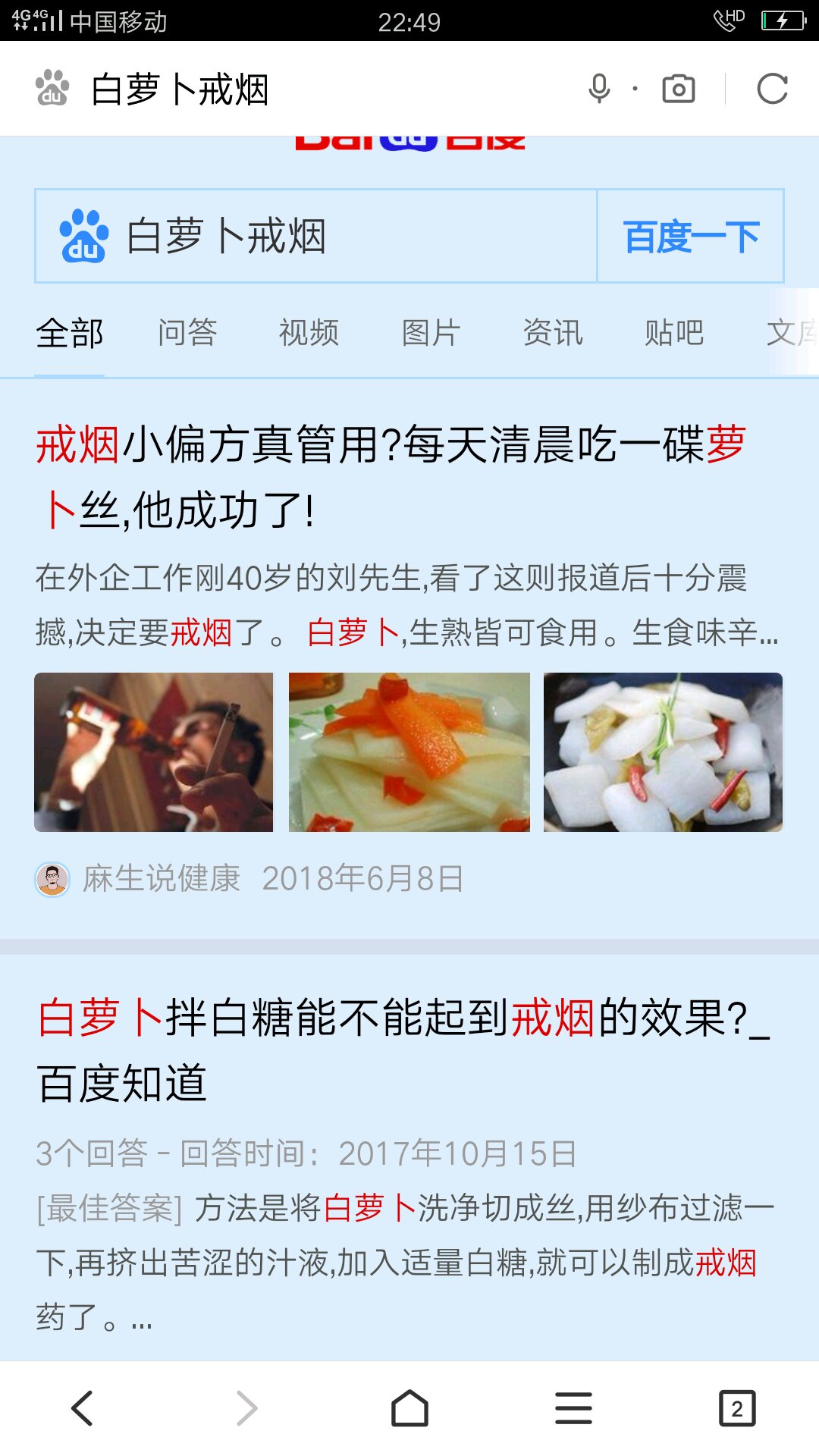819x1456 pixels.
Task: Reload the current page
Action: (772, 89)
